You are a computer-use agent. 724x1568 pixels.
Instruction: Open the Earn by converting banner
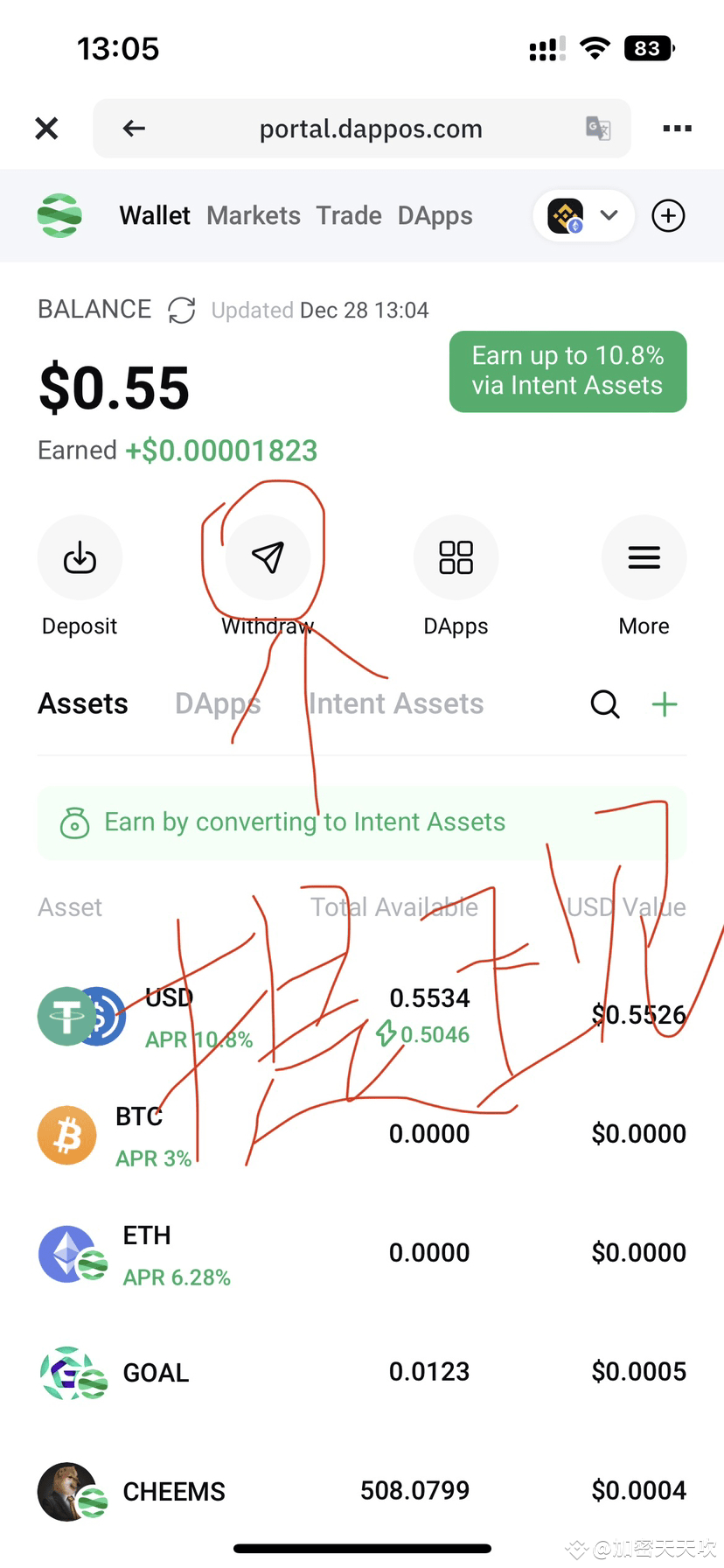(362, 822)
